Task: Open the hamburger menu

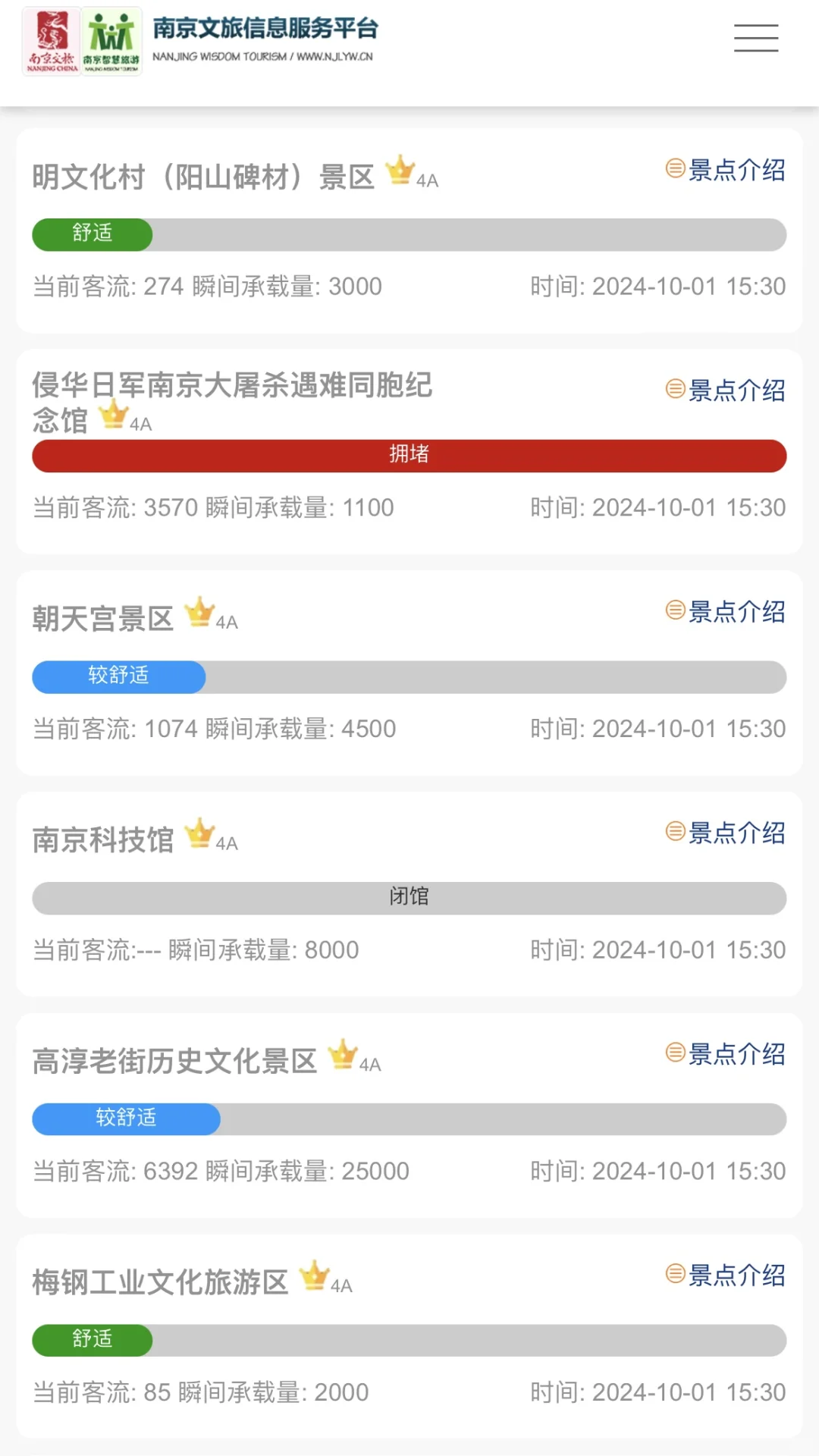Action: point(756,38)
